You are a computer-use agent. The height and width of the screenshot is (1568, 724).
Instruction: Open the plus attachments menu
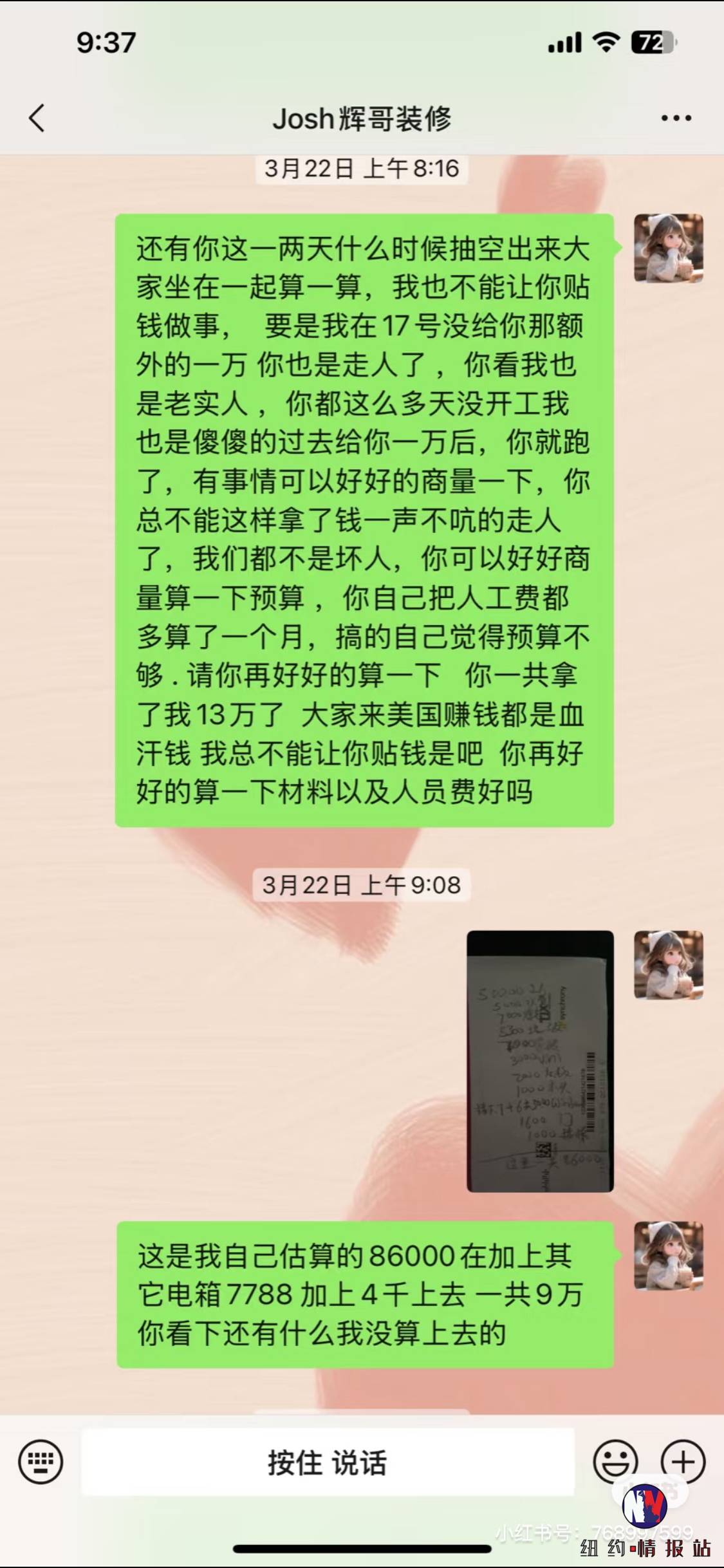click(x=683, y=1462)
